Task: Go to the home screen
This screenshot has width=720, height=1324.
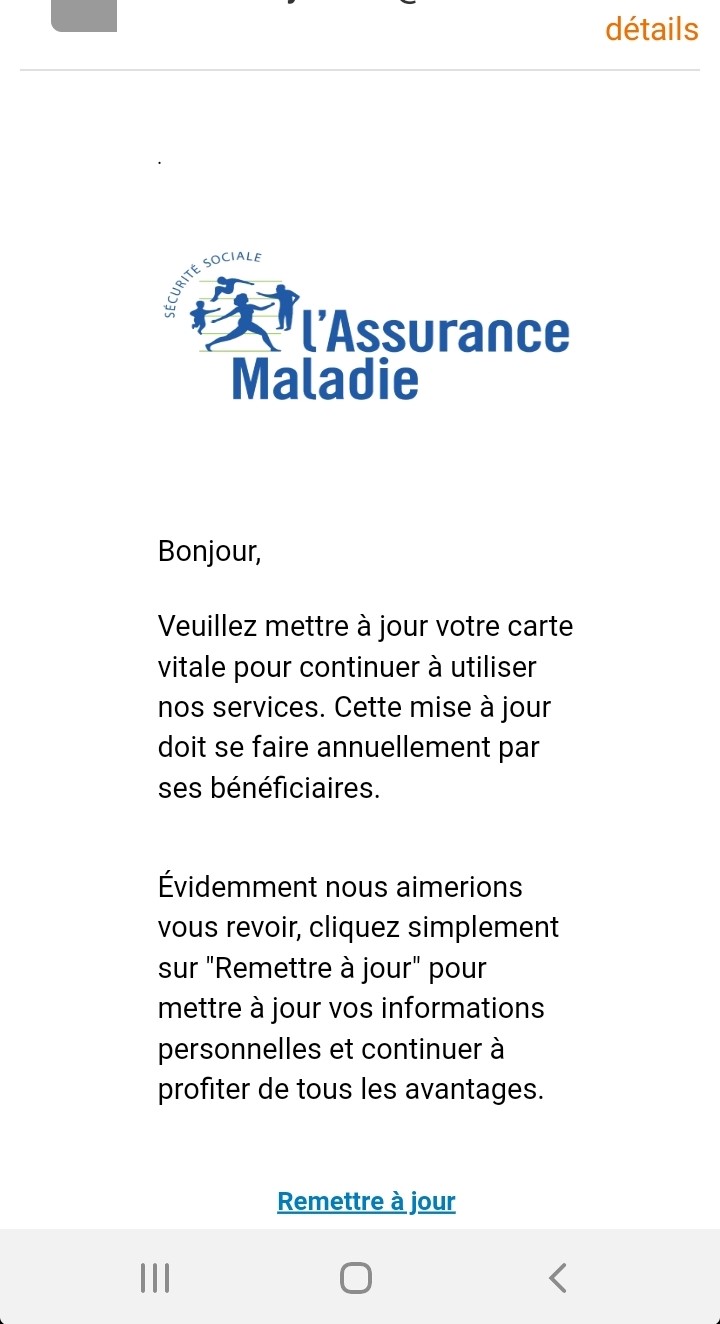Action: (x=356, y=1277)
